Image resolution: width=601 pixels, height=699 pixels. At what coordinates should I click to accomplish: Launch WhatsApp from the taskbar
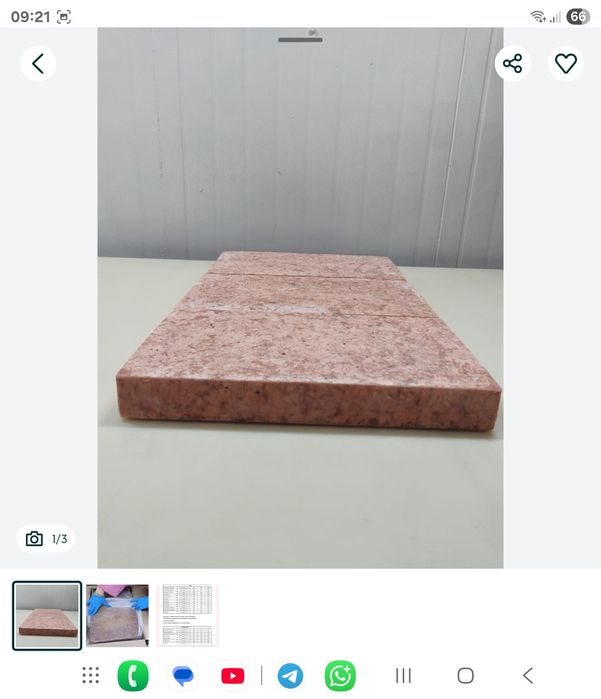340,676
